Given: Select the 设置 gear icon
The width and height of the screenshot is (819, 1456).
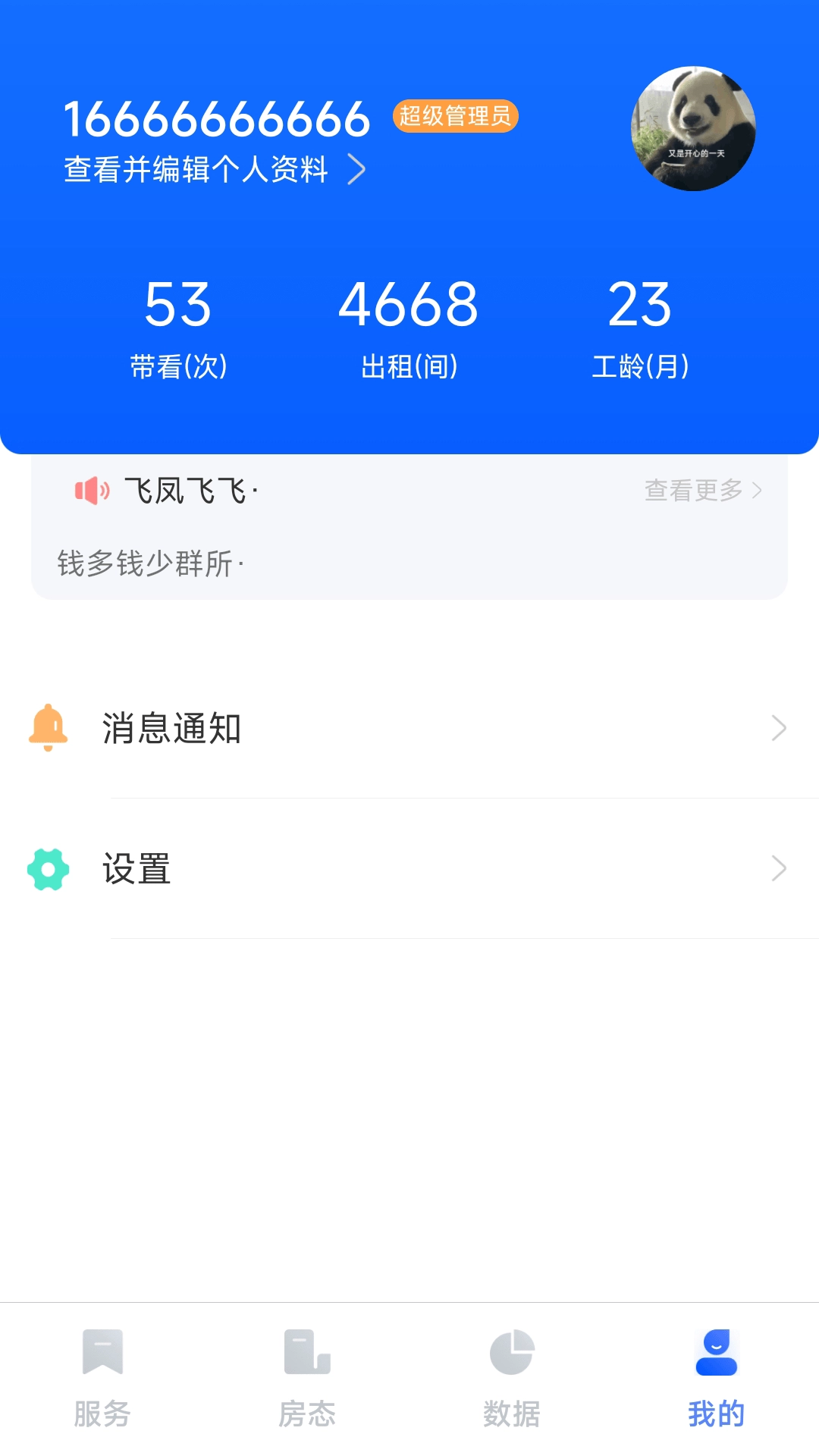Looking at the screenshot, I should pyautogui.click(x=49, y=869).
